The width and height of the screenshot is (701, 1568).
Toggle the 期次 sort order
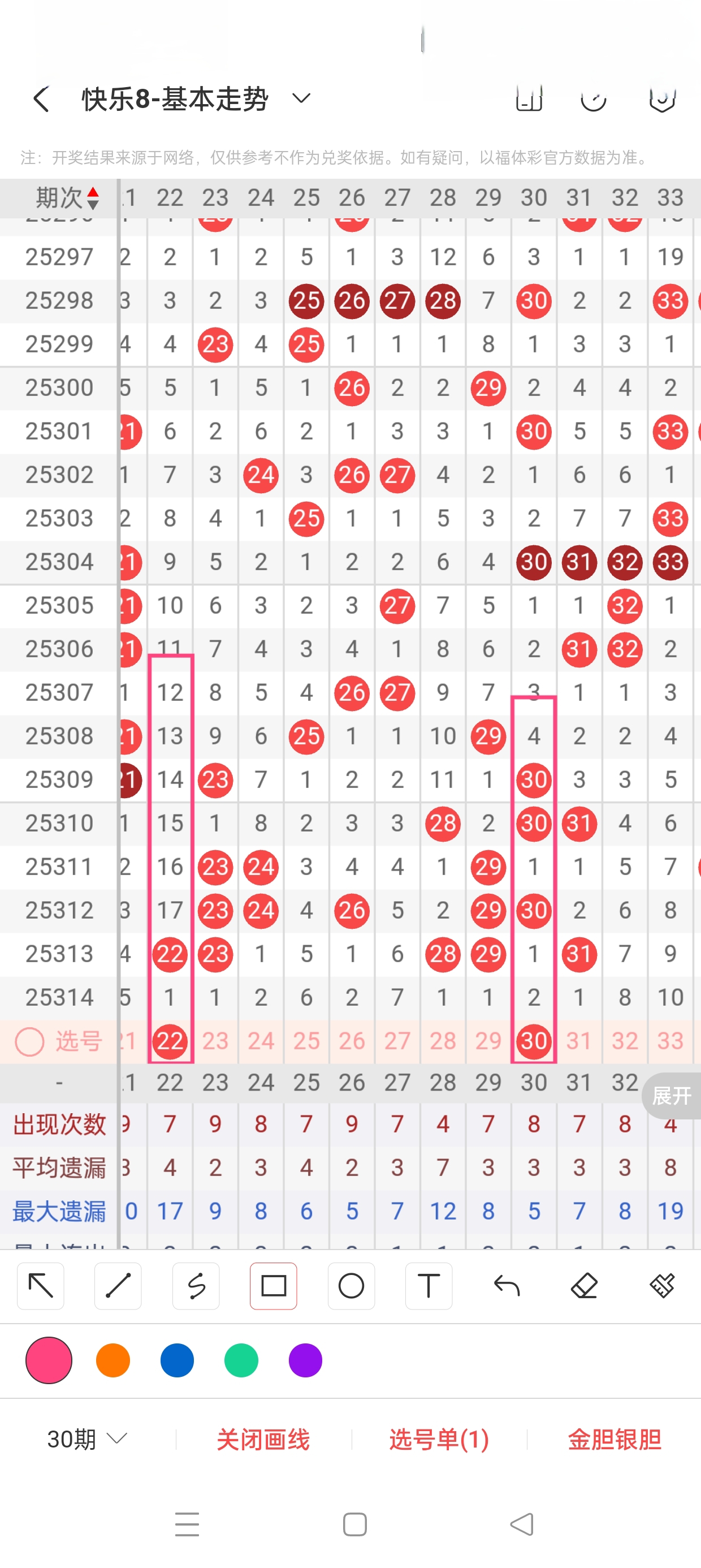tap(93, 199)
